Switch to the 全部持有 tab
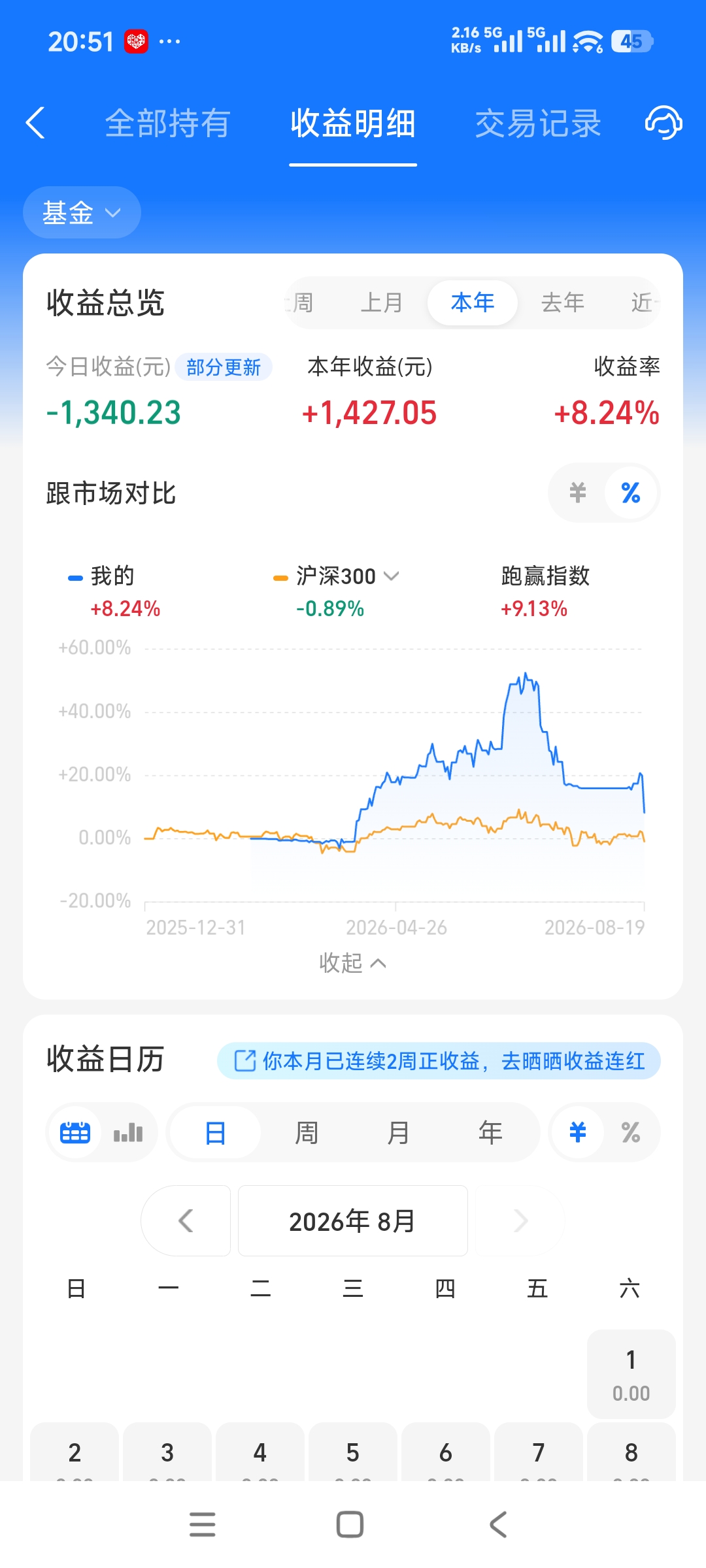This screenshot has width=706, height=1568. point(167,123)
